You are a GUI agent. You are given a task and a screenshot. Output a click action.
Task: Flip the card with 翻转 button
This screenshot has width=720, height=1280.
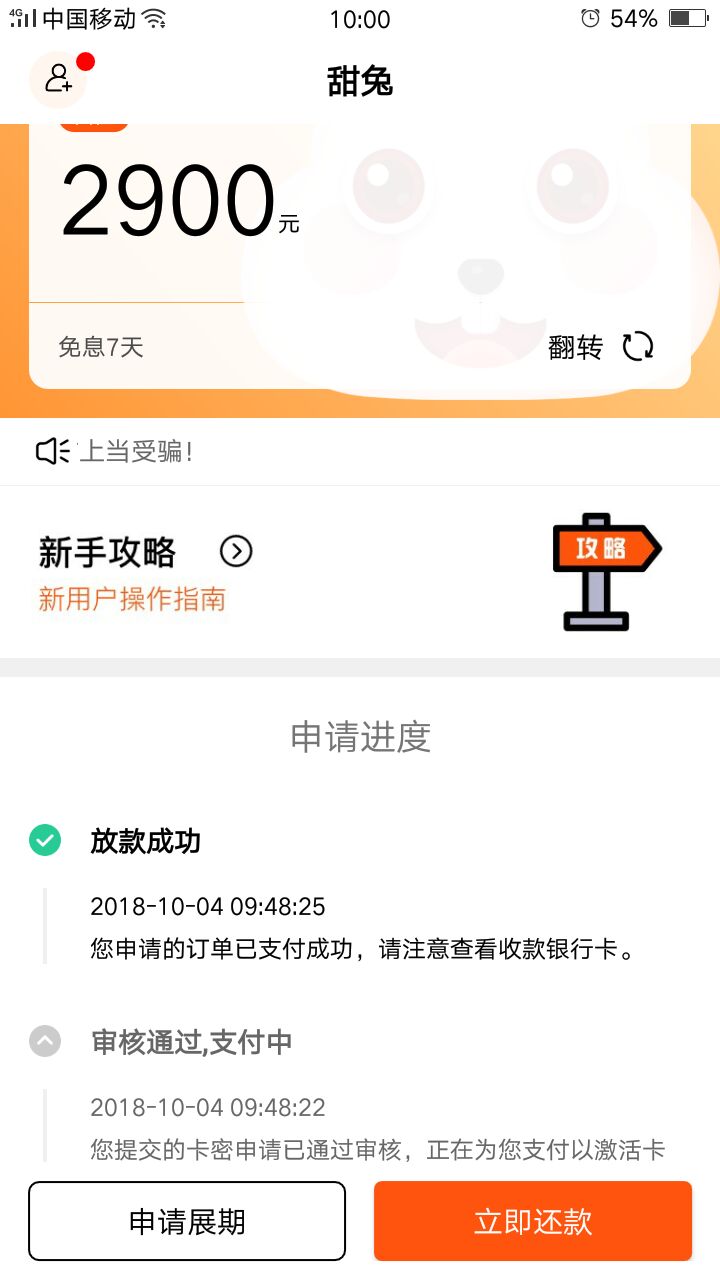[601, 347]
